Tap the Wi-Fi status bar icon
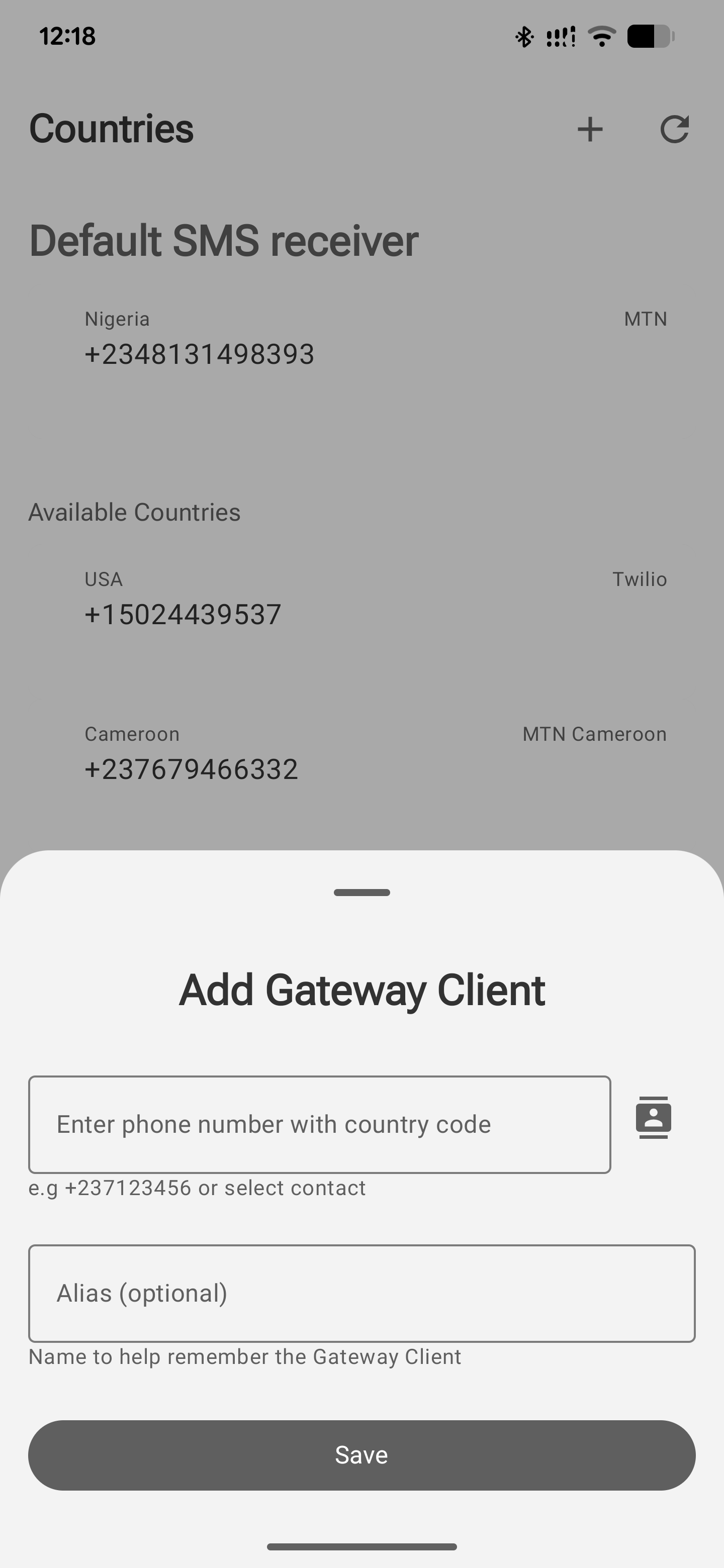This screenshot has width=724, height=1568. (x=602, y=36)
